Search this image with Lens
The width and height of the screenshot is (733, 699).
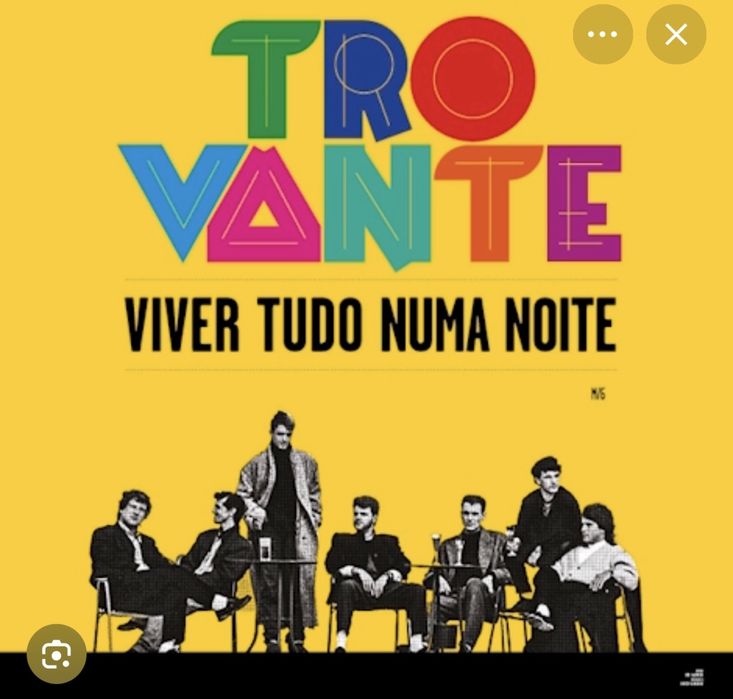click(56, 654)
